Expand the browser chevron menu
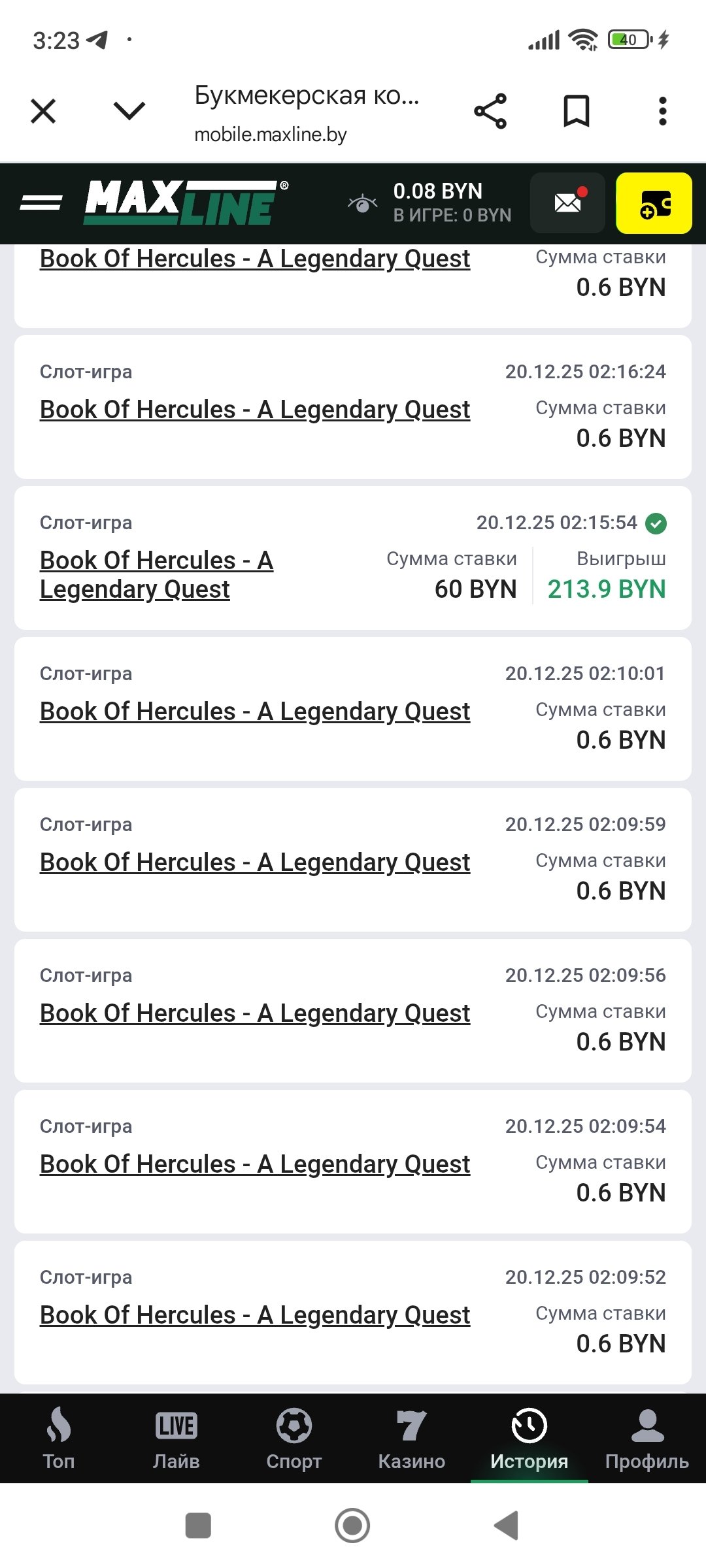Viewport: 706px width, 1568px height. click(129, 110)
